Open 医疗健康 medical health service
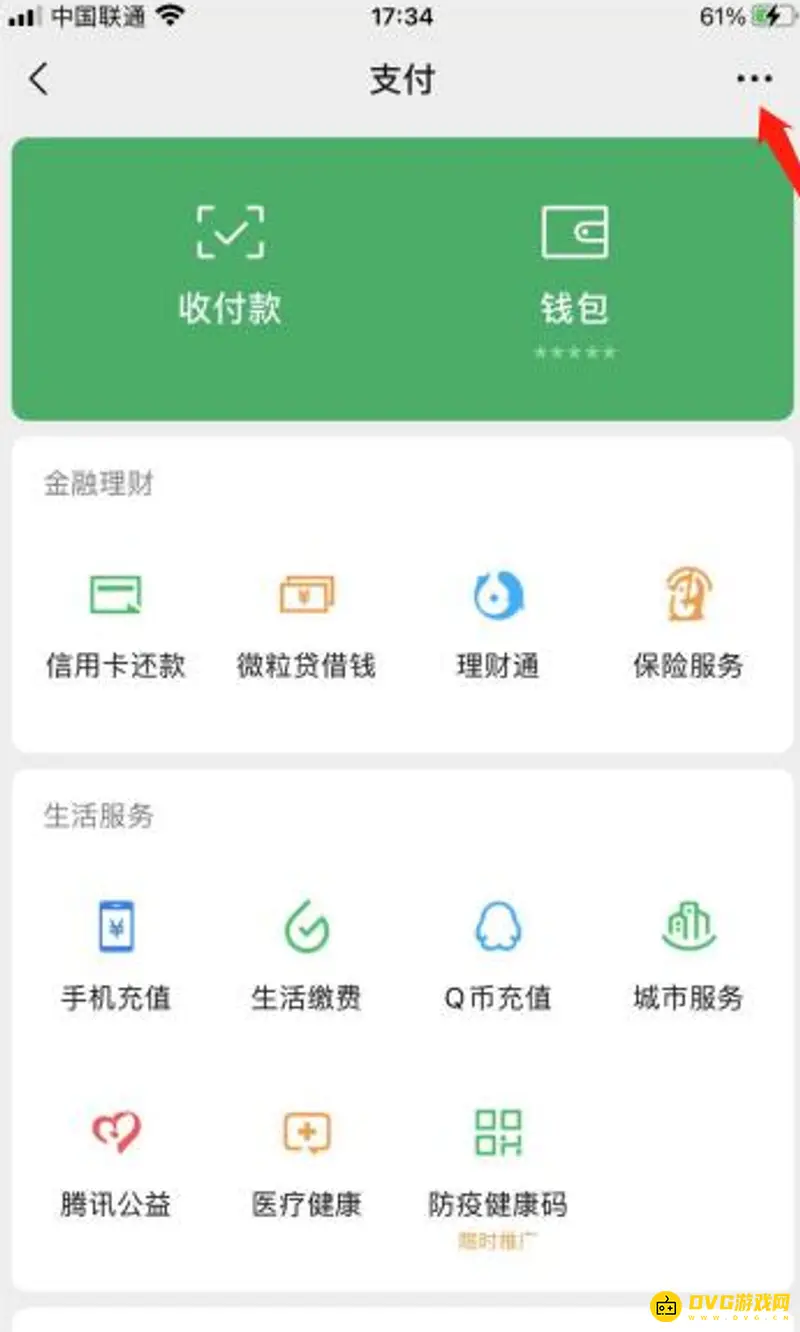The image size is (800, 1332). (x=306, y=1160)
